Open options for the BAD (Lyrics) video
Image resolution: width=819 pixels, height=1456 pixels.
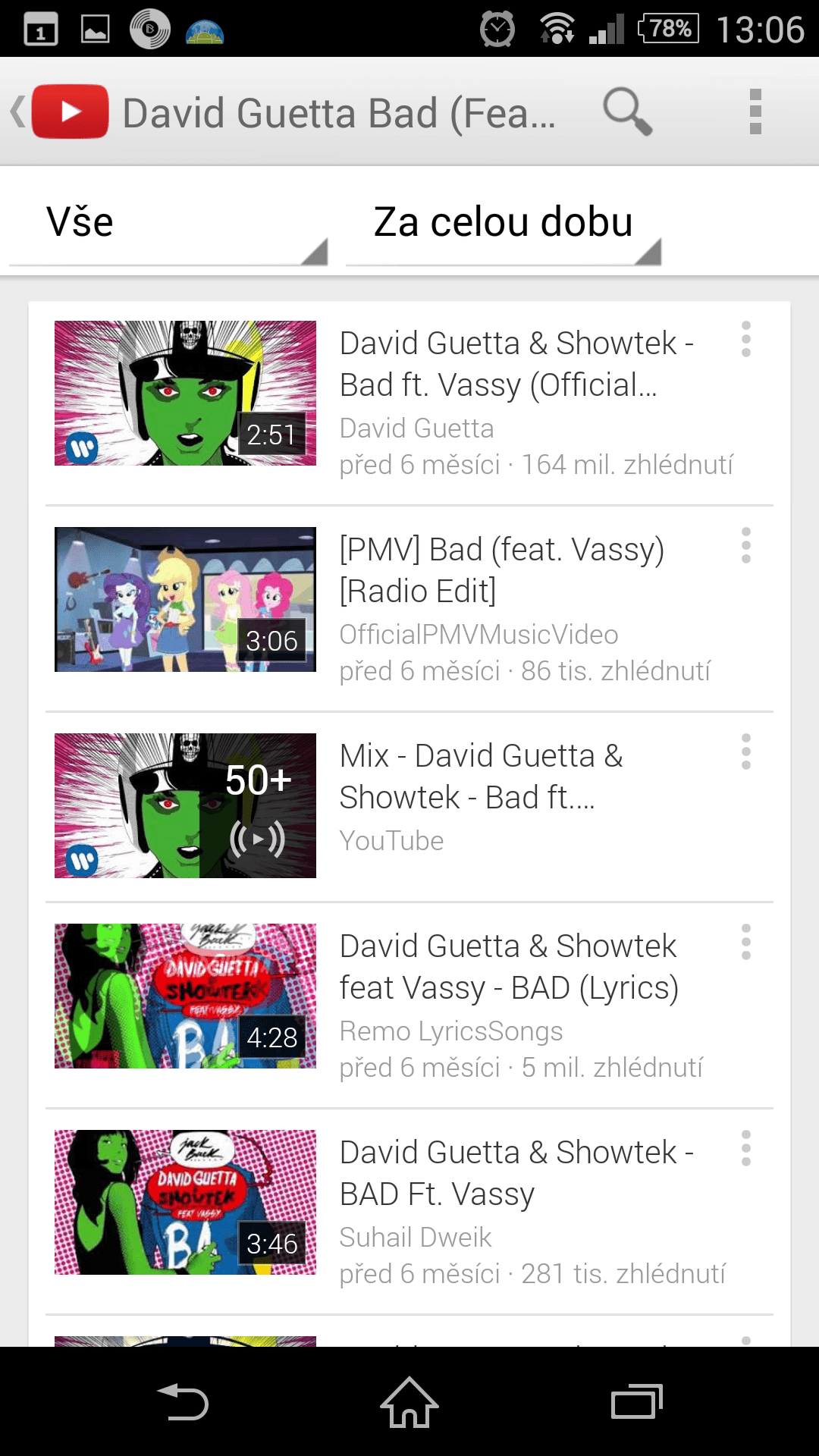[746, 942]
